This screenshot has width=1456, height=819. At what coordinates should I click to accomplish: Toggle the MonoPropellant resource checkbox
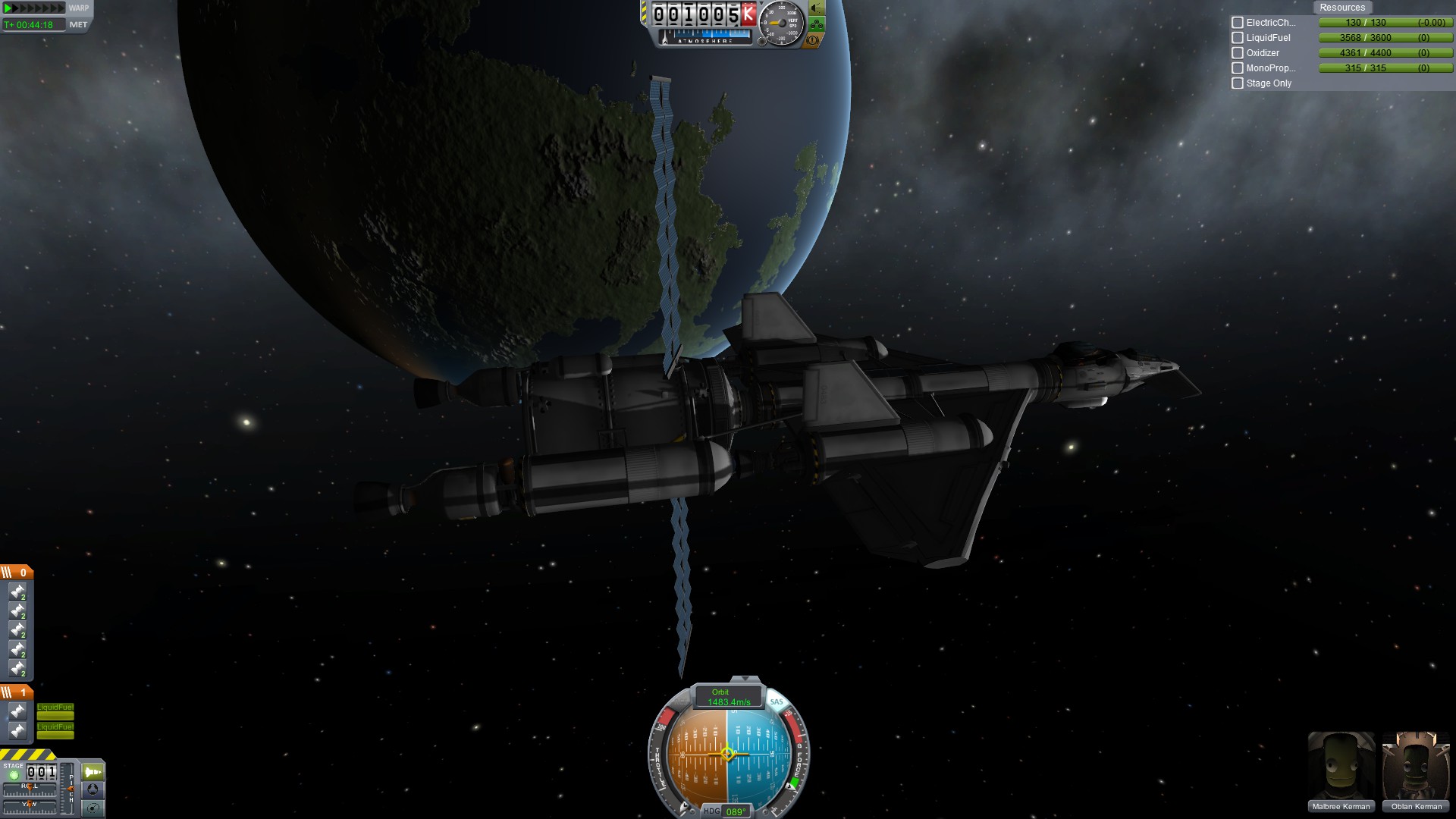click(x=1238, y=68)
